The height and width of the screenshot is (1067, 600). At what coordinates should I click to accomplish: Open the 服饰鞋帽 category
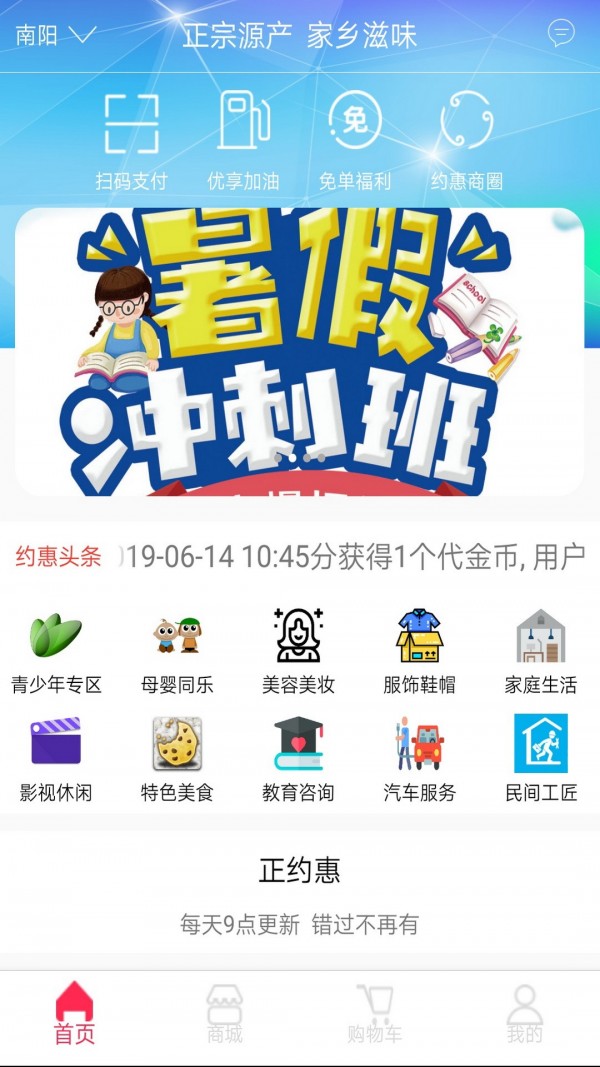point(419,651)
